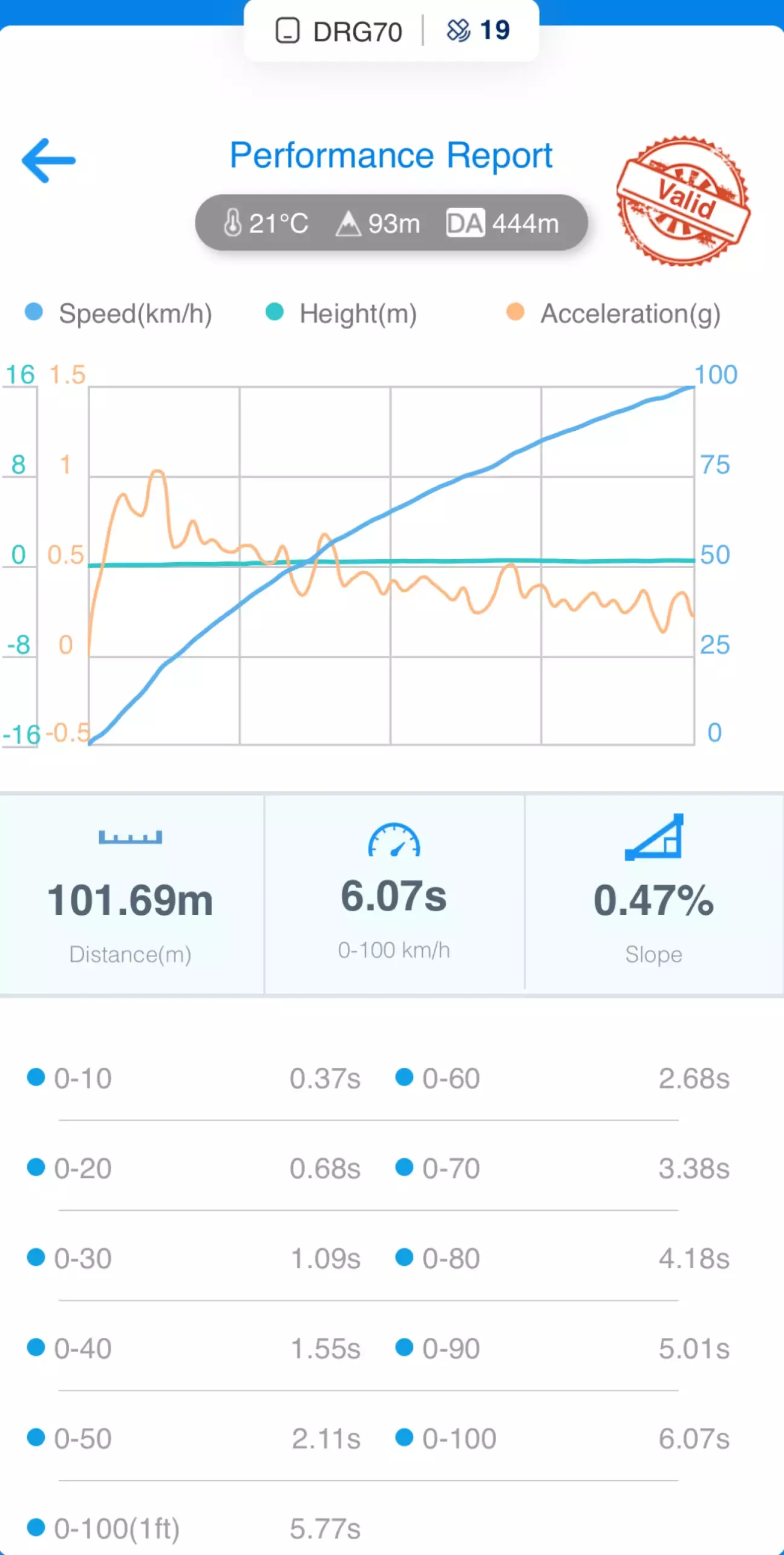This screenshot has width=784, height=1555.
Task: Toggle the Speed(km/h) chart legend
Action: tap(118, 313)
